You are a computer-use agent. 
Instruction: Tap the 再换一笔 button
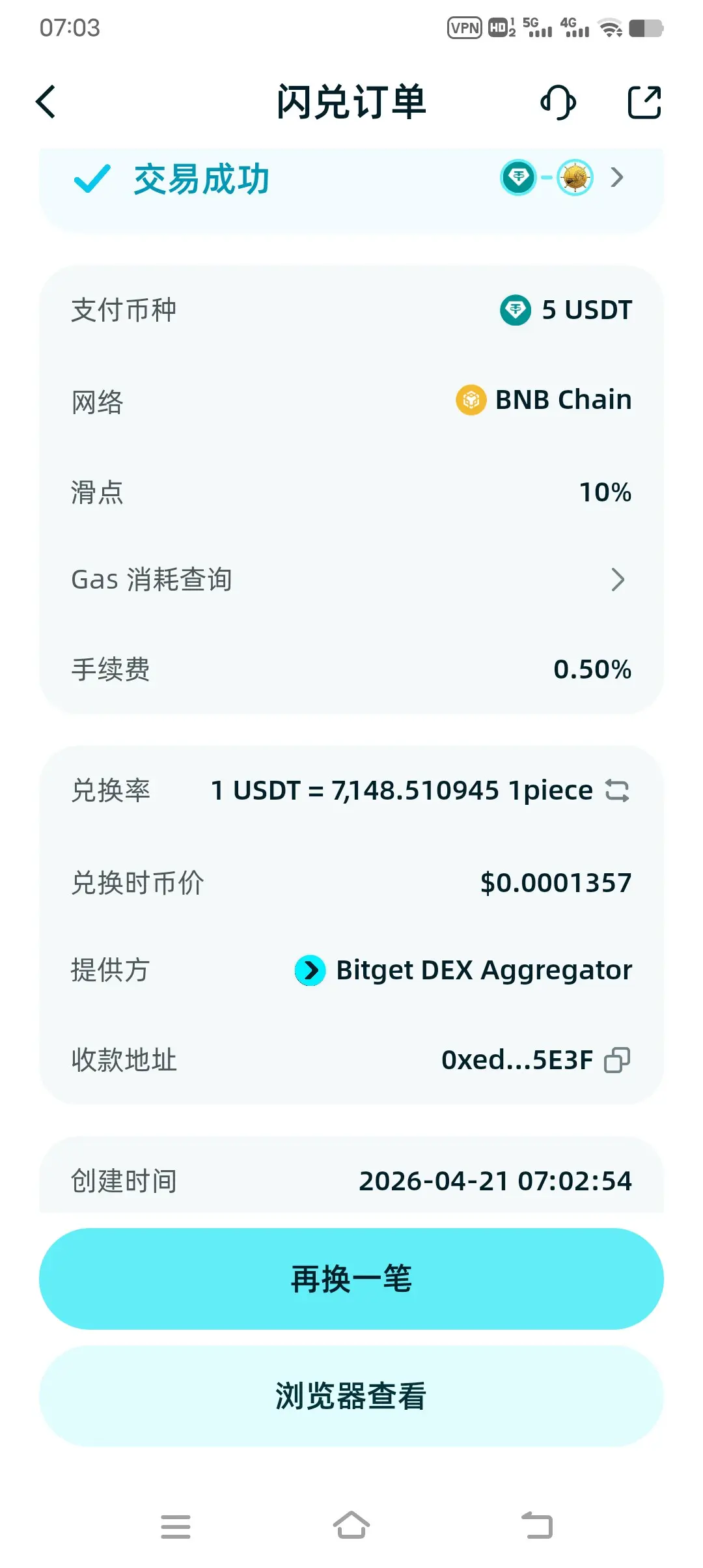(351, 1279)
